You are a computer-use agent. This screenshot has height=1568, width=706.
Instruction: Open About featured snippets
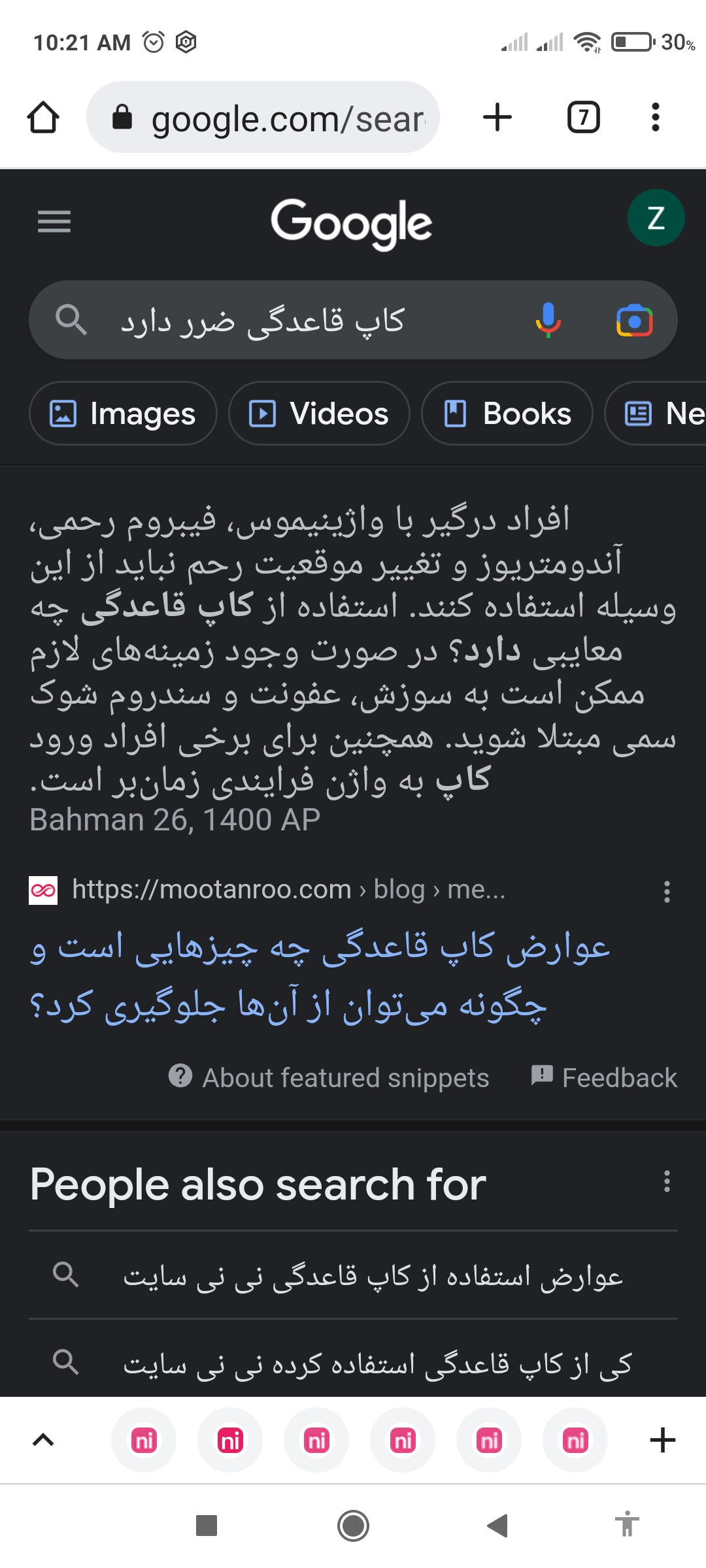(329, 1077)
